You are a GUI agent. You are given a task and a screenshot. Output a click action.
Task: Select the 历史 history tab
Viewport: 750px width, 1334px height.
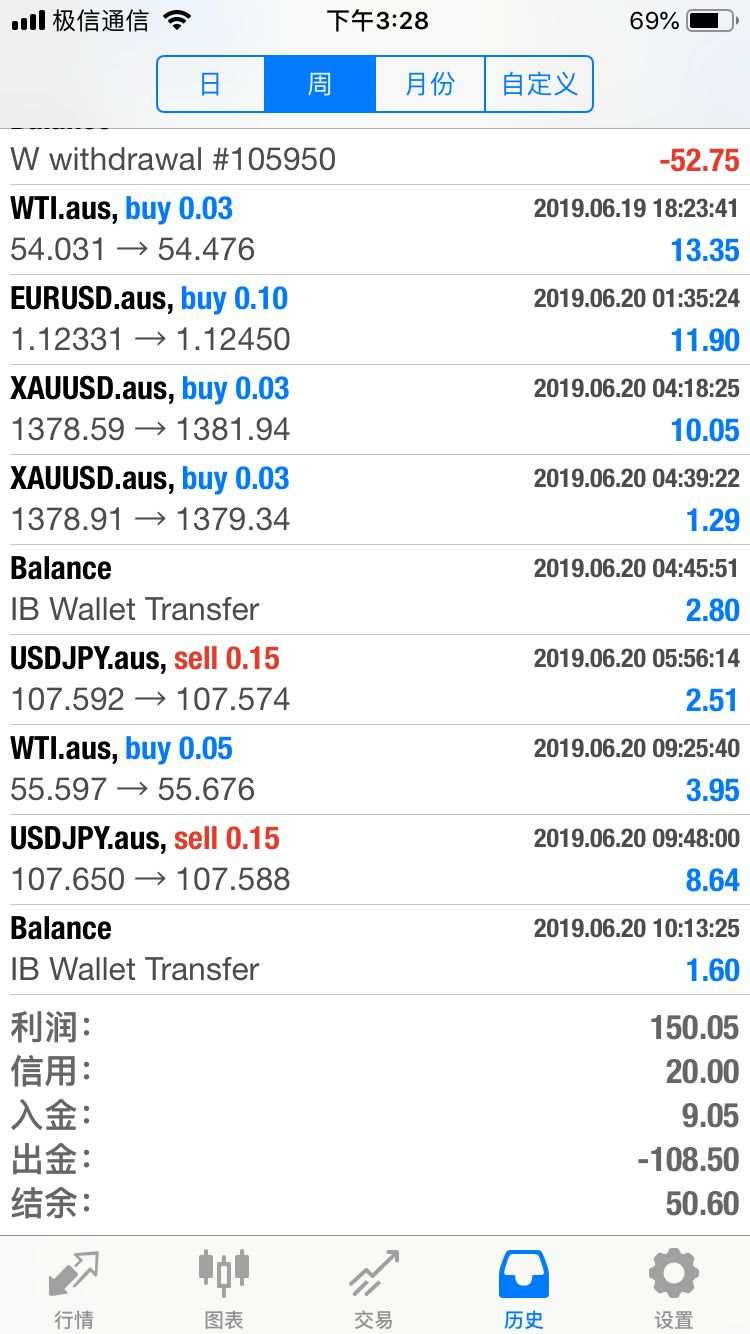524,1286
